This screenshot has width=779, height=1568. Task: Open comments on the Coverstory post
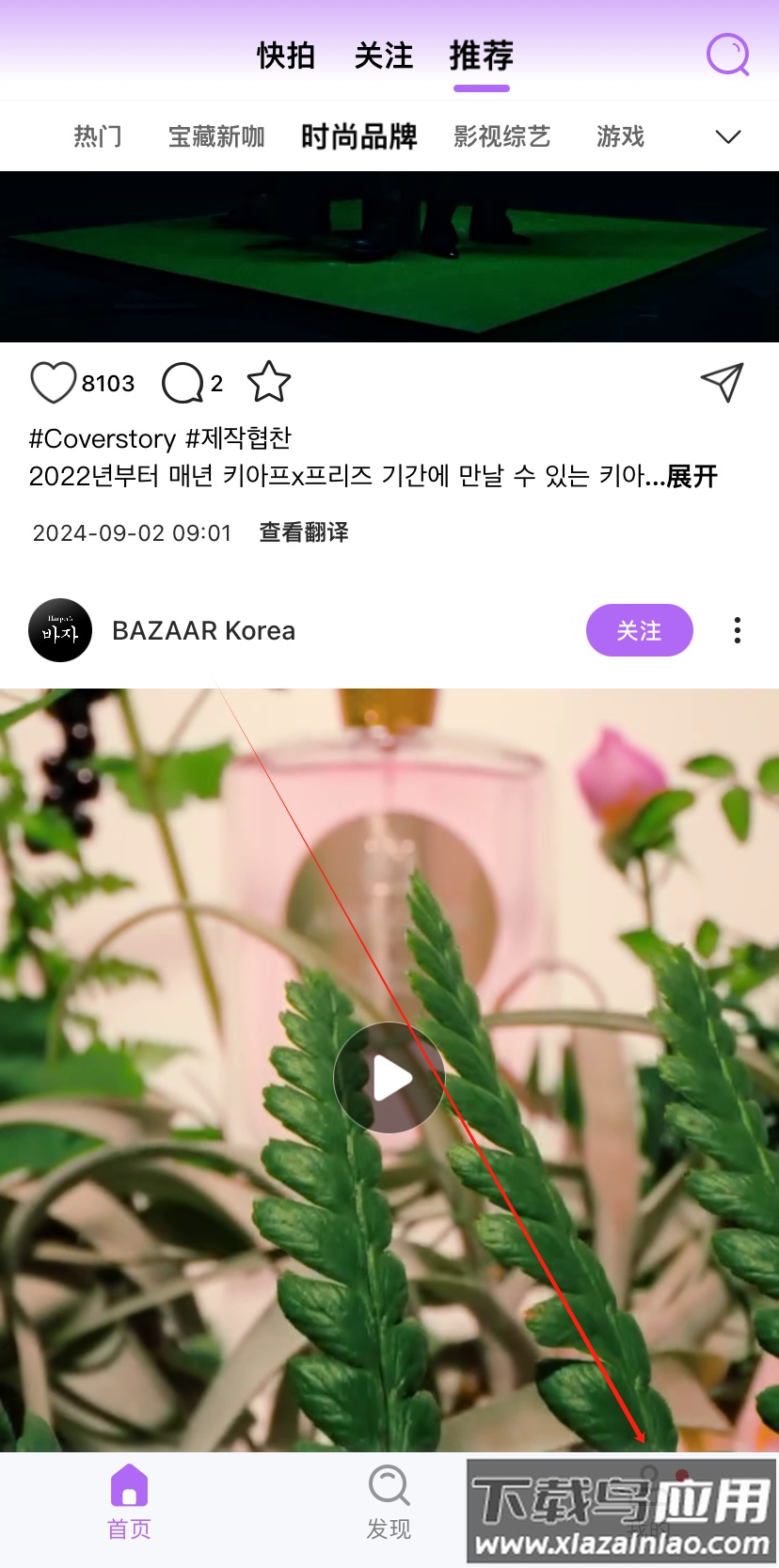click(183, 383)
